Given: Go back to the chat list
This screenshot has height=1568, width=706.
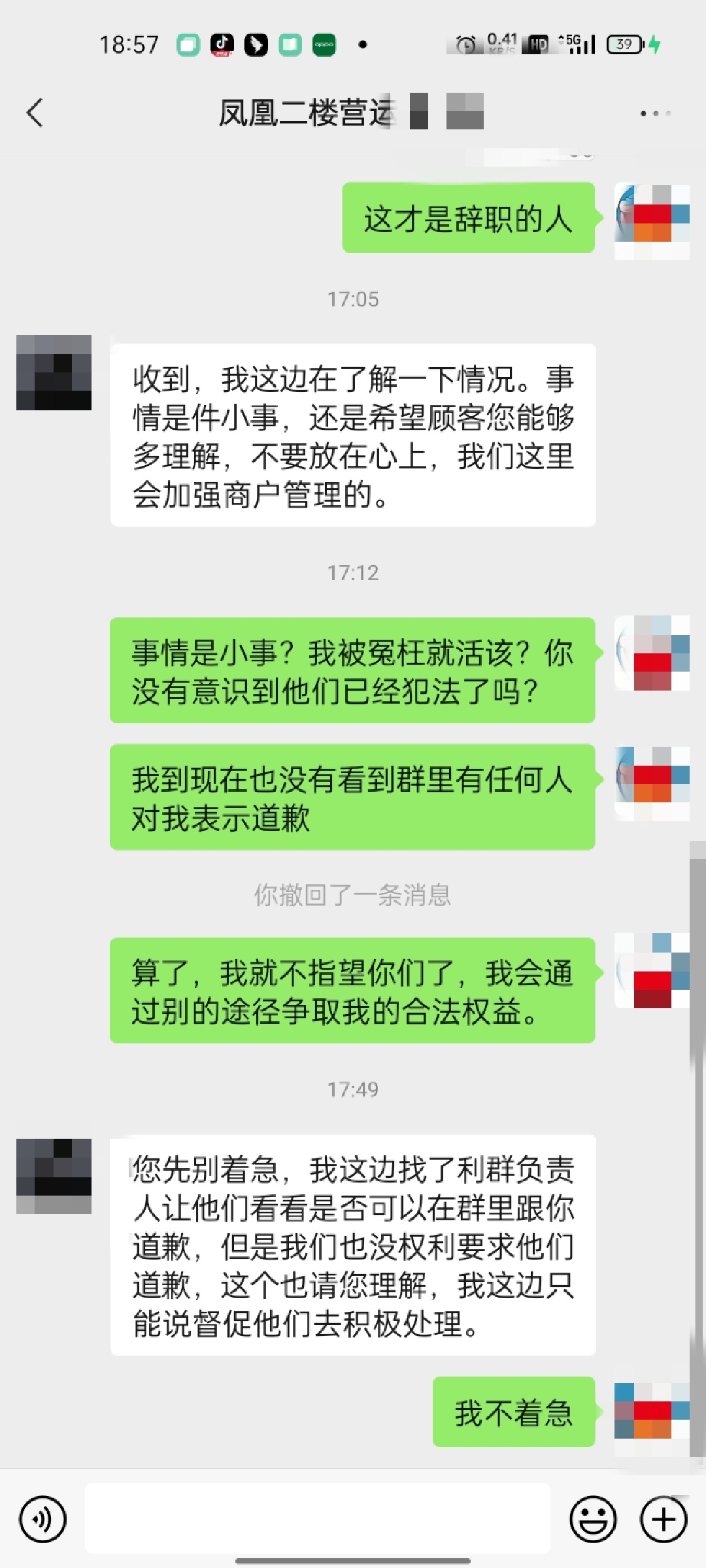Looking at the screenshot, I should (x=35, y=112).
